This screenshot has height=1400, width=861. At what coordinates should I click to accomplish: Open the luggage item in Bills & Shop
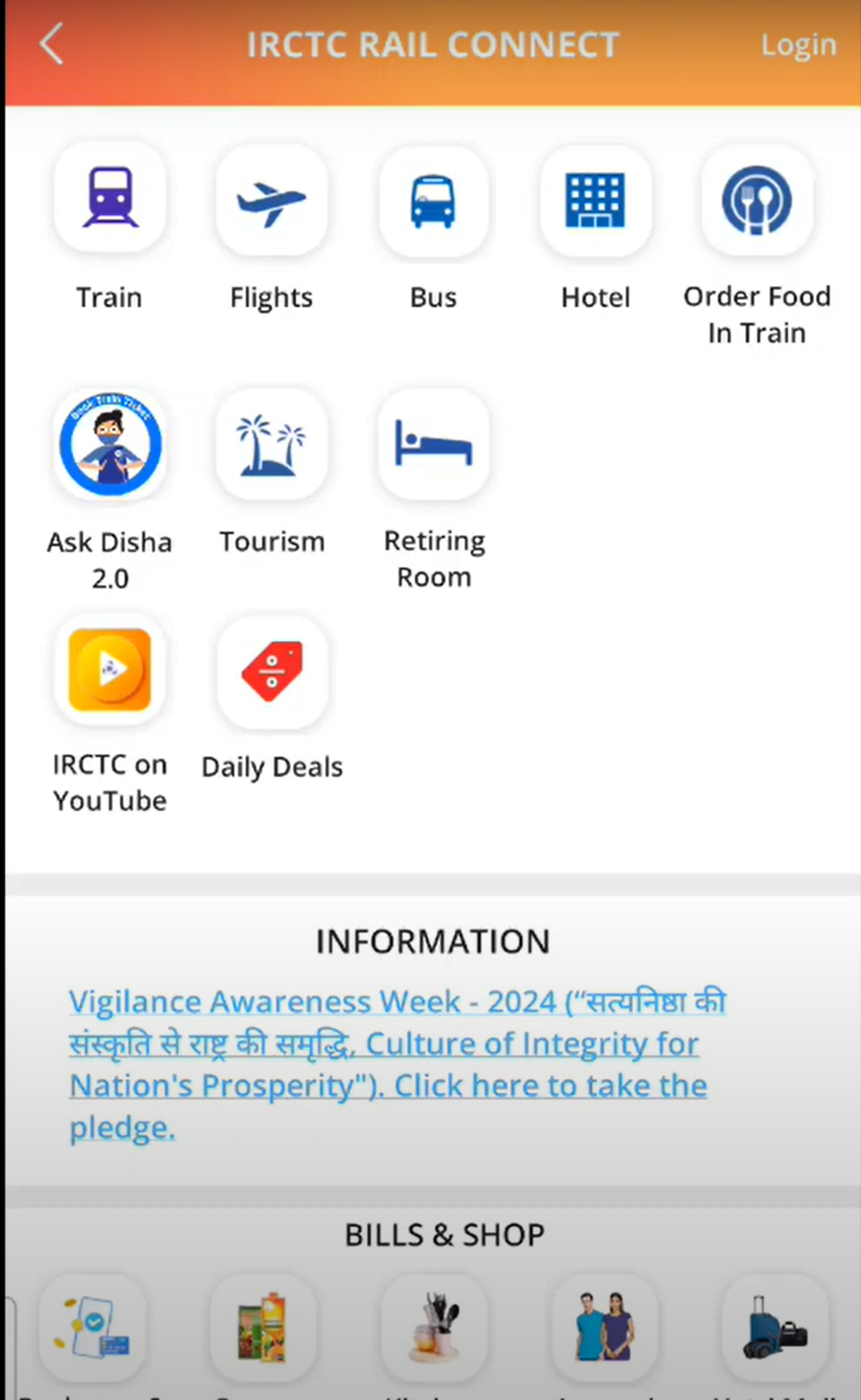[x=774, y=1328]
